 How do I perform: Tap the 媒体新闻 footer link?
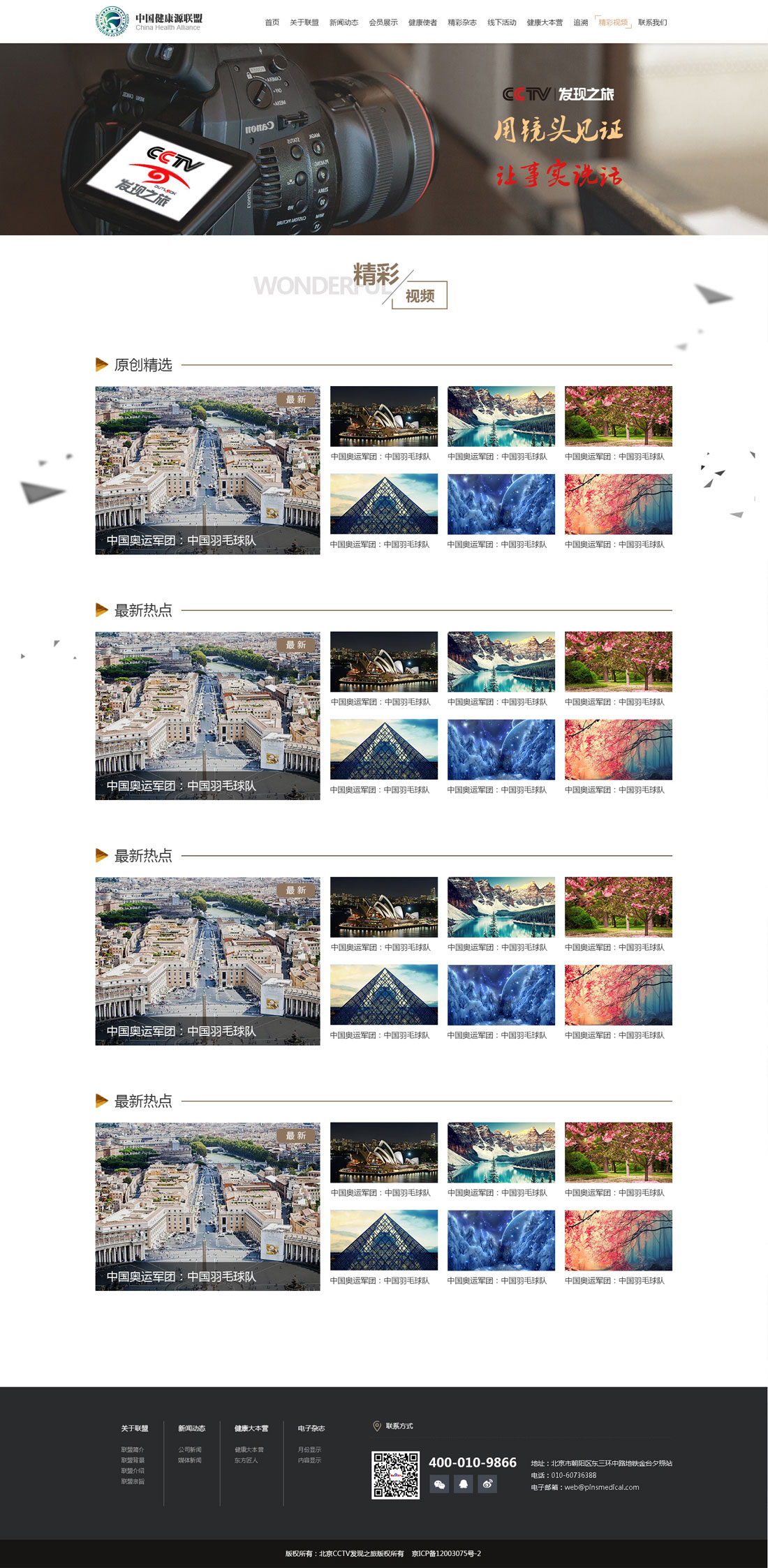pos(190,1460)
